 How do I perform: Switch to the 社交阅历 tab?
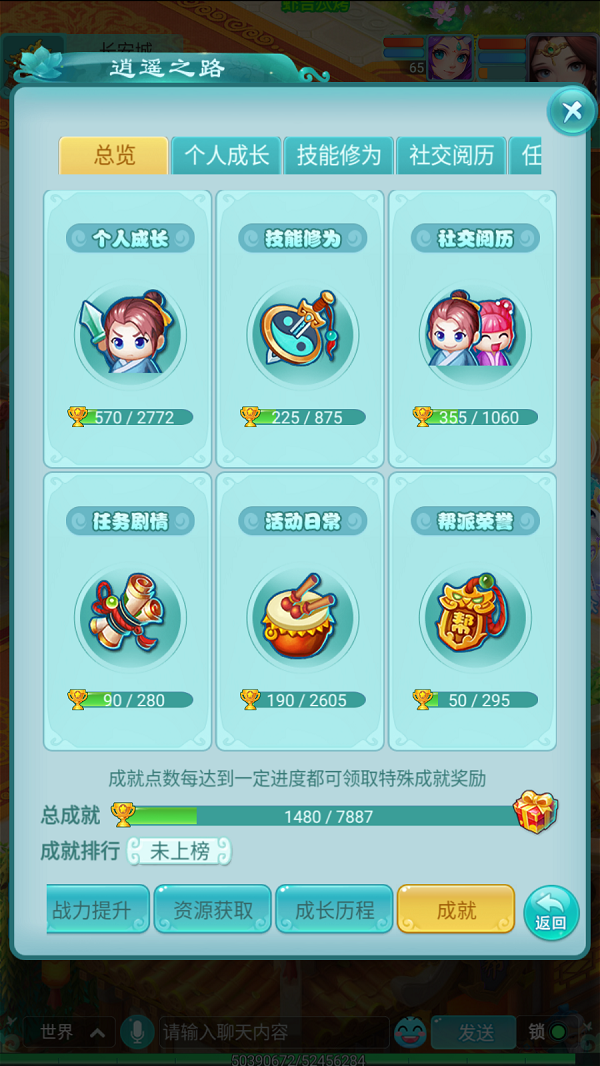451,156
